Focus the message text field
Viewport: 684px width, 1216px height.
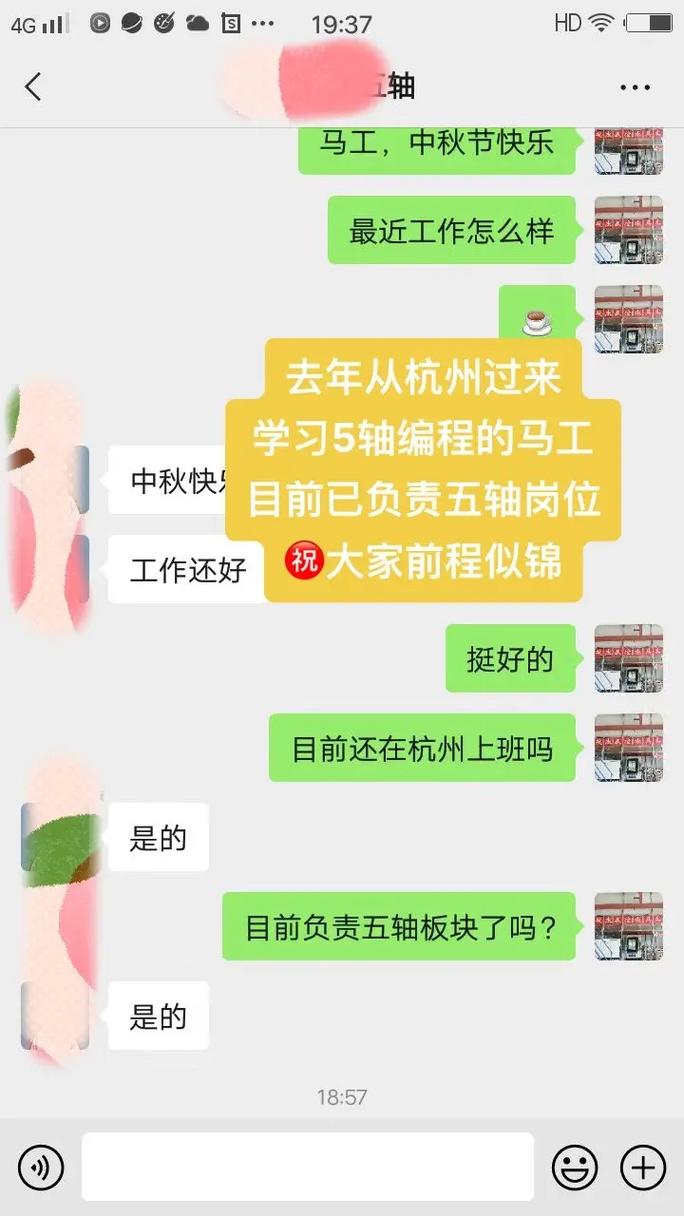pyautogui.click(x=307, y=1166)
